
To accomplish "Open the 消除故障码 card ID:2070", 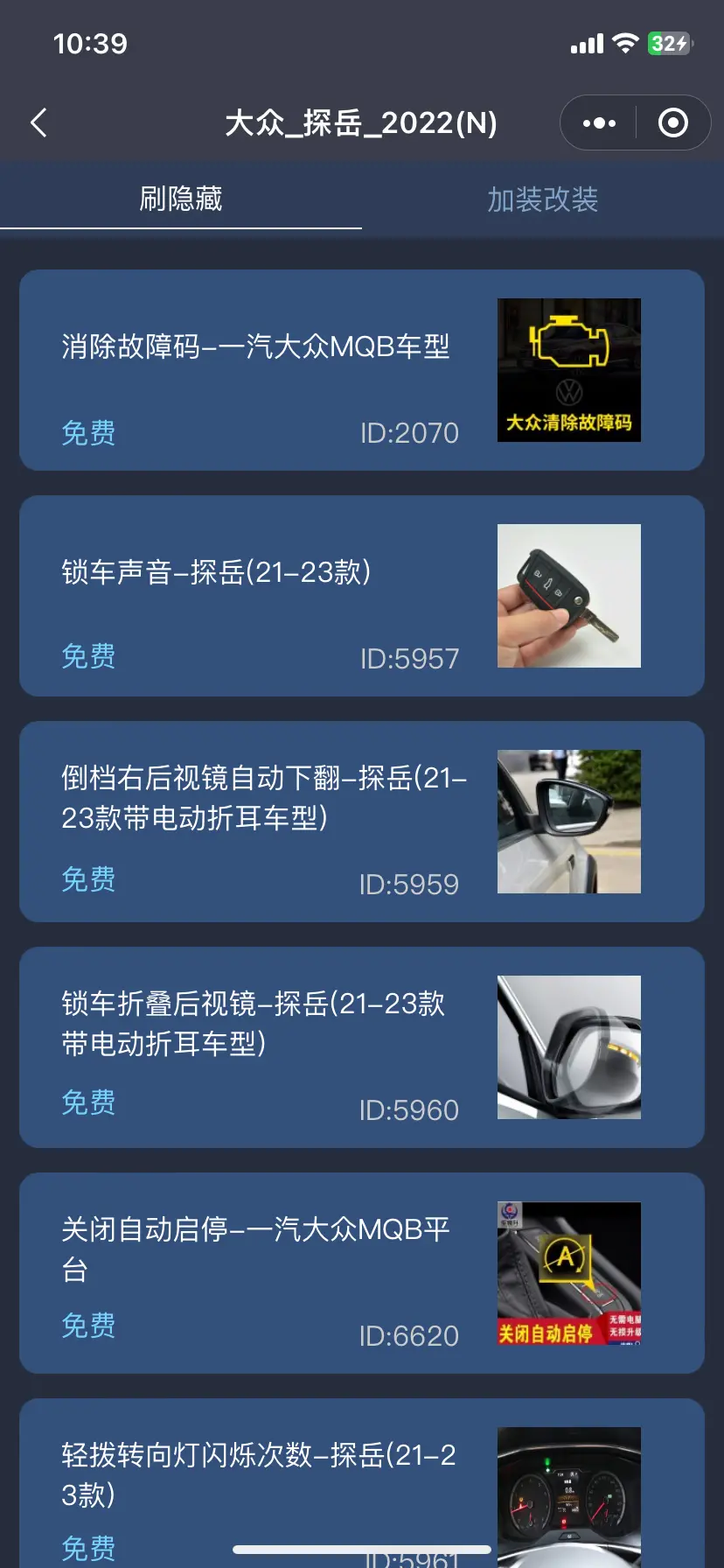I will [361, 370].
